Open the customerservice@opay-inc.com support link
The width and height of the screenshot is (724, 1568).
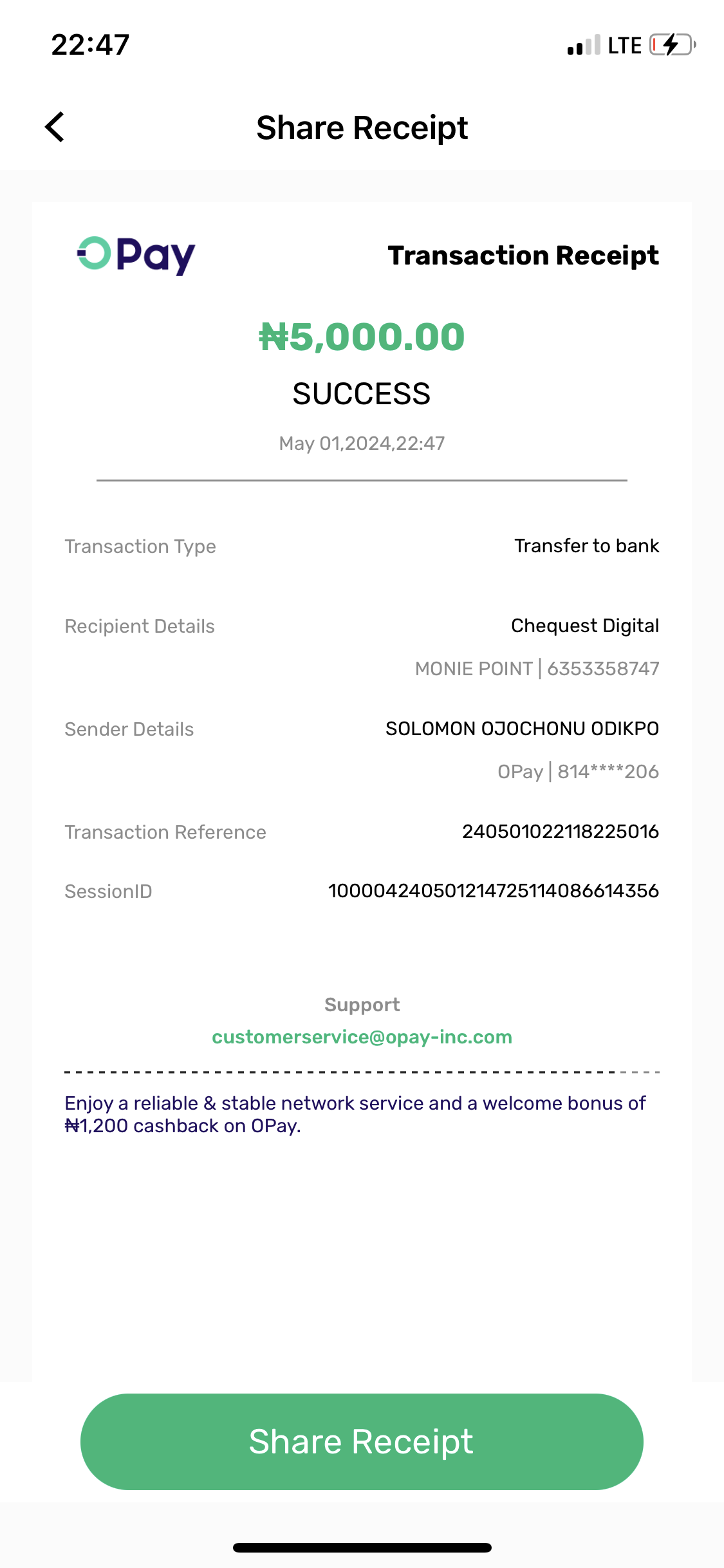coord(362,1037)
